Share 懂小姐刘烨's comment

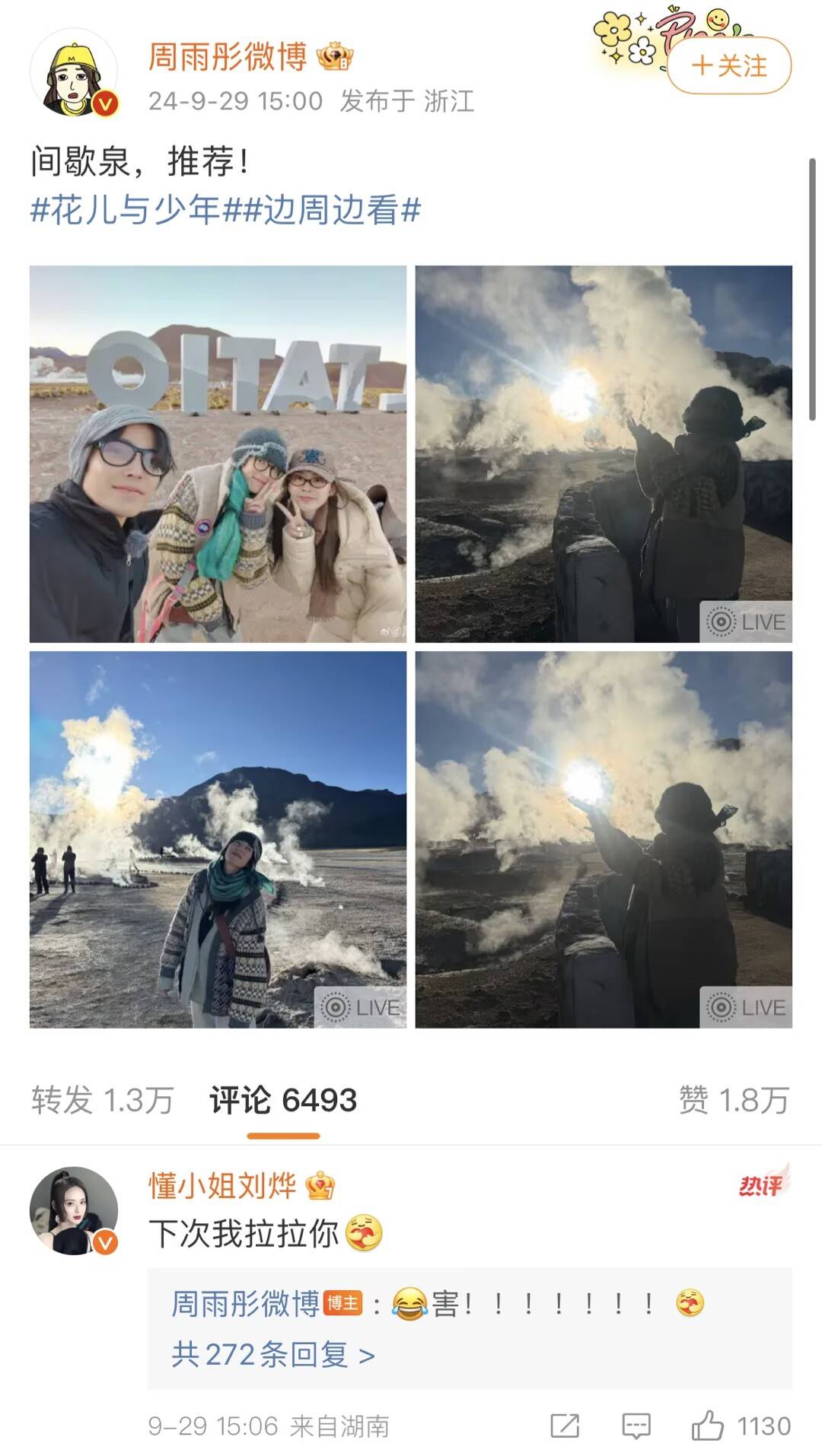pos(565,1426)
